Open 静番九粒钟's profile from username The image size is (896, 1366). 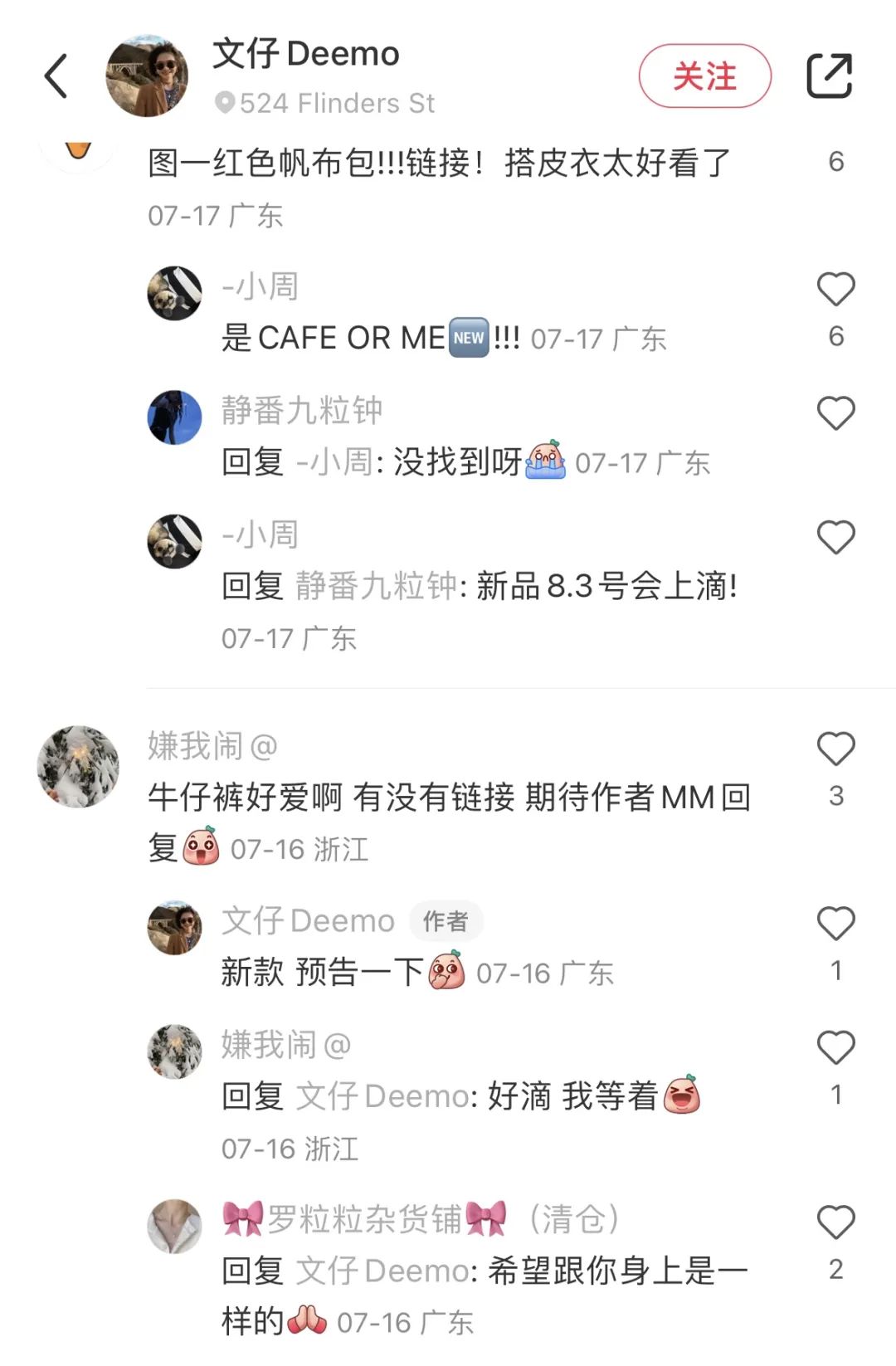[x=301, y=410]
